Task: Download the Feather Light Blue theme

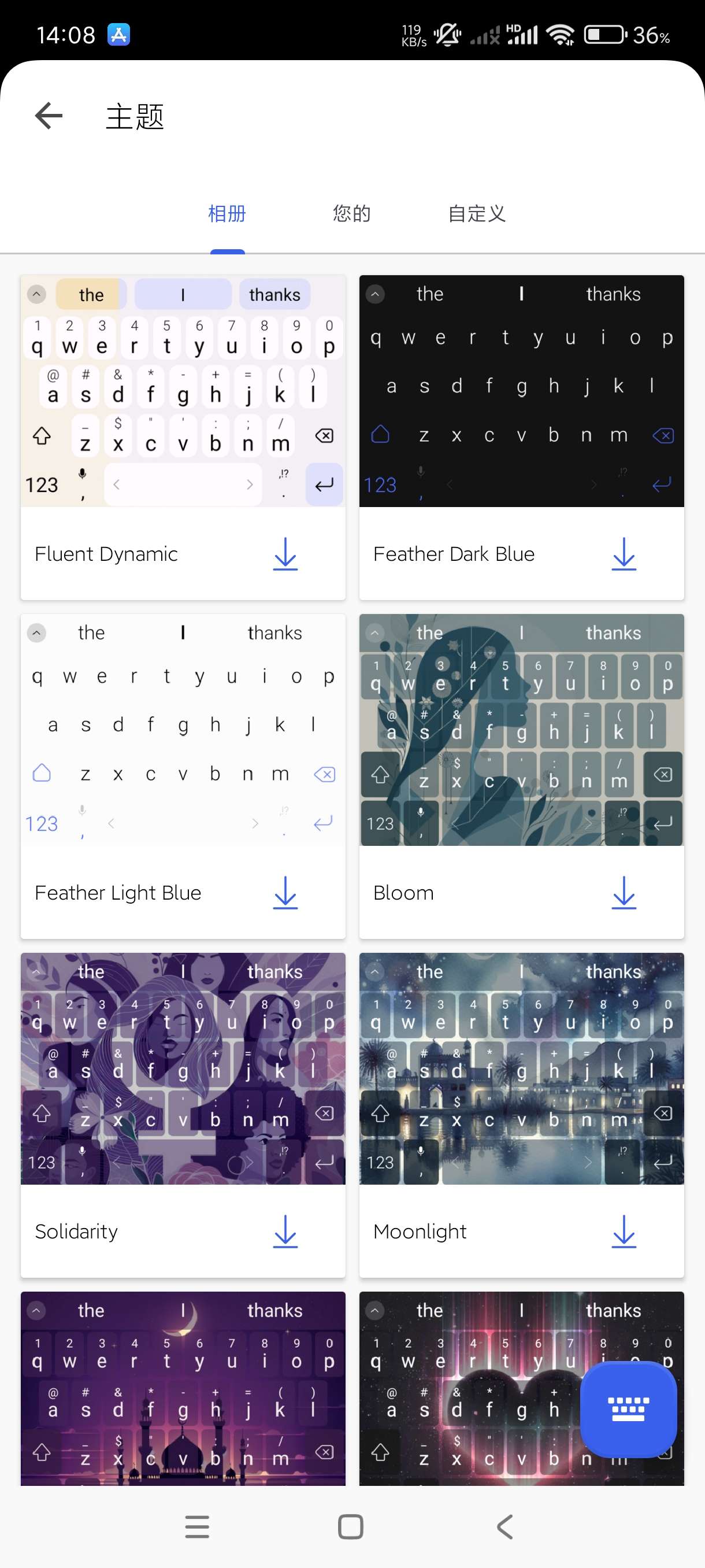Action: click(x=285, y=892)
